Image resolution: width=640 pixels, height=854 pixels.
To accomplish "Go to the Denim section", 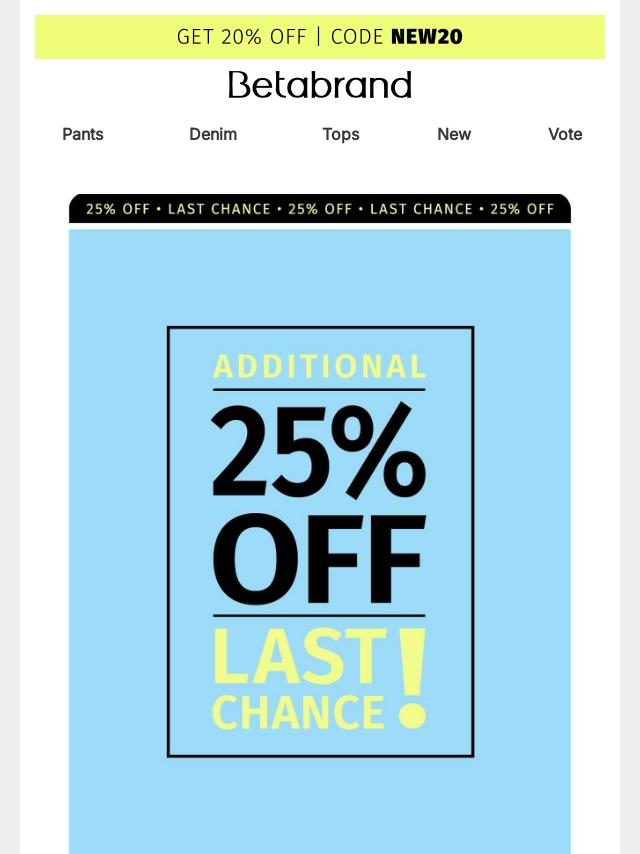I will click(213, 134).
